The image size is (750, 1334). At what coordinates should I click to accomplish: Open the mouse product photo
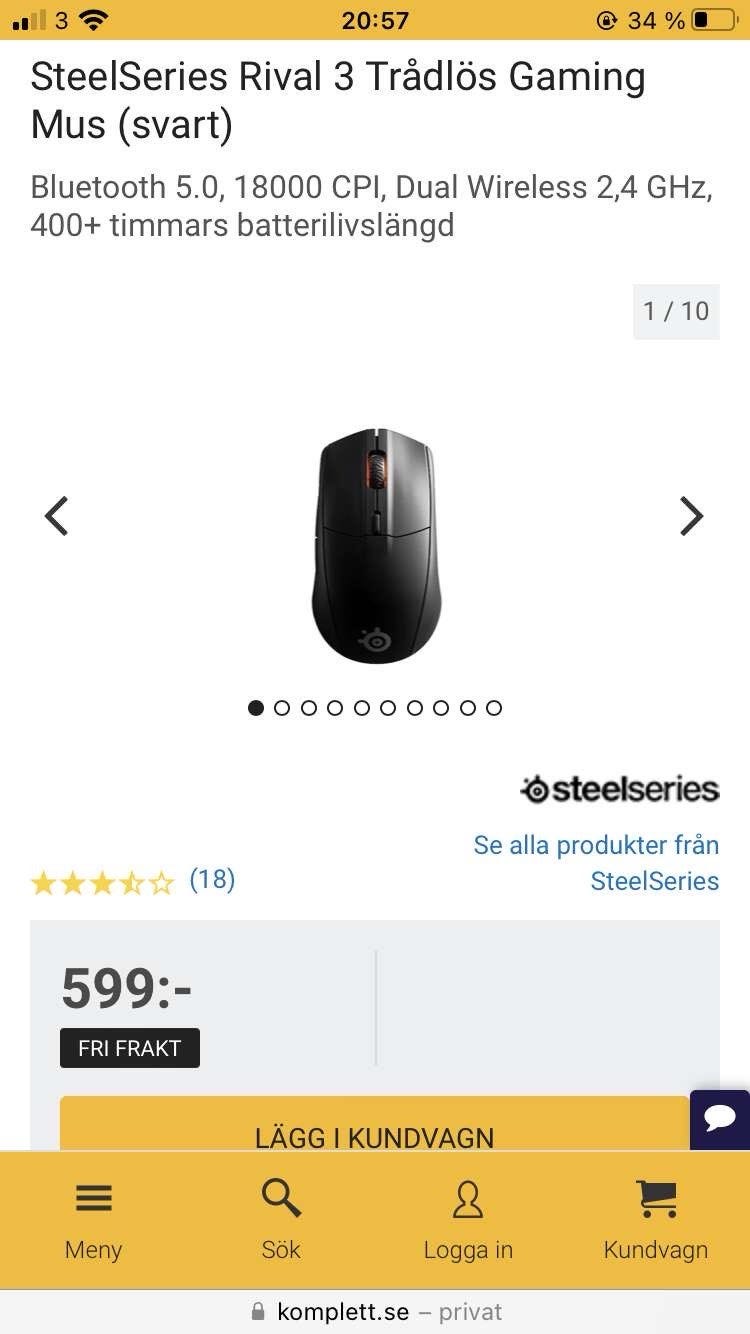pyautogui.click(x=376, y=546)
